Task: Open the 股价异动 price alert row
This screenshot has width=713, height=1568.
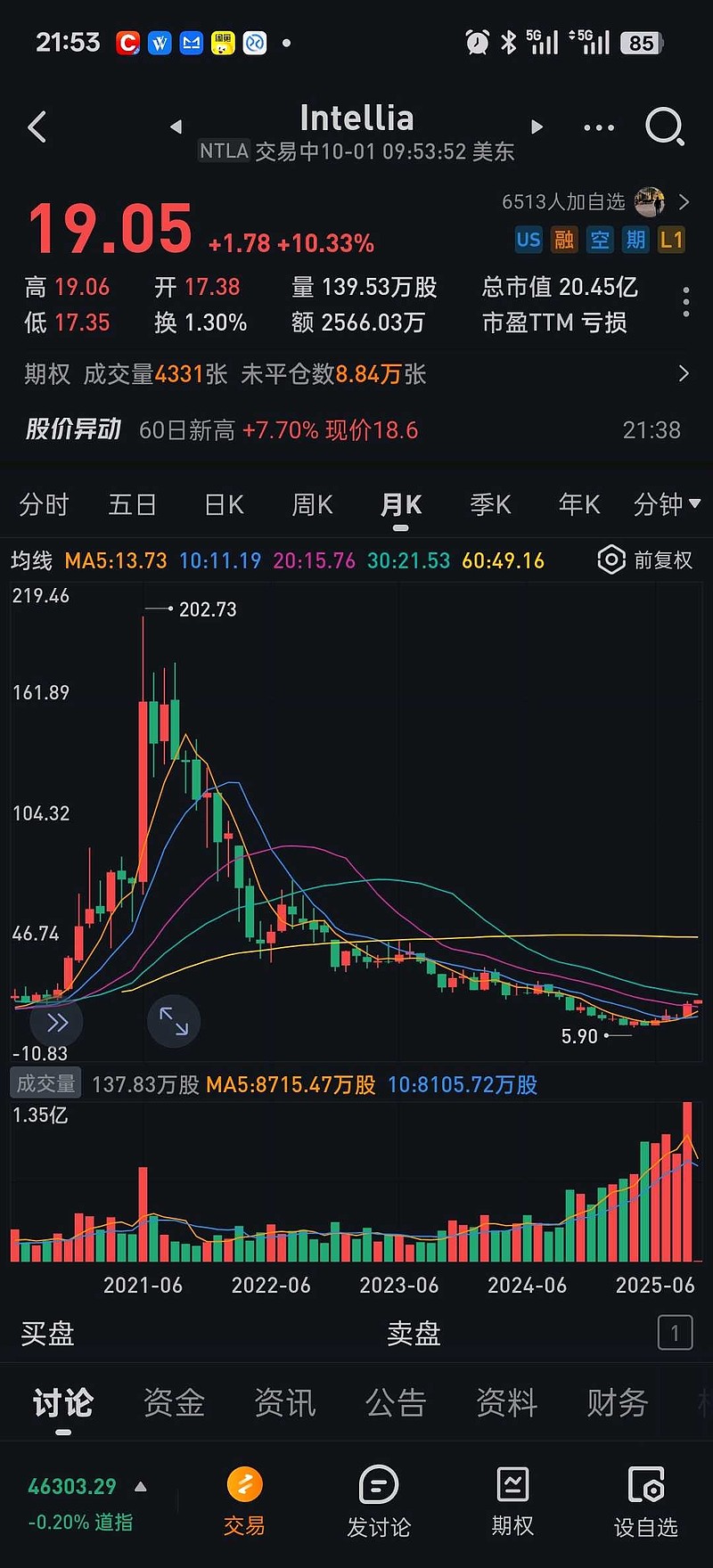Action: pyautogui.click(x=356, y=430)
